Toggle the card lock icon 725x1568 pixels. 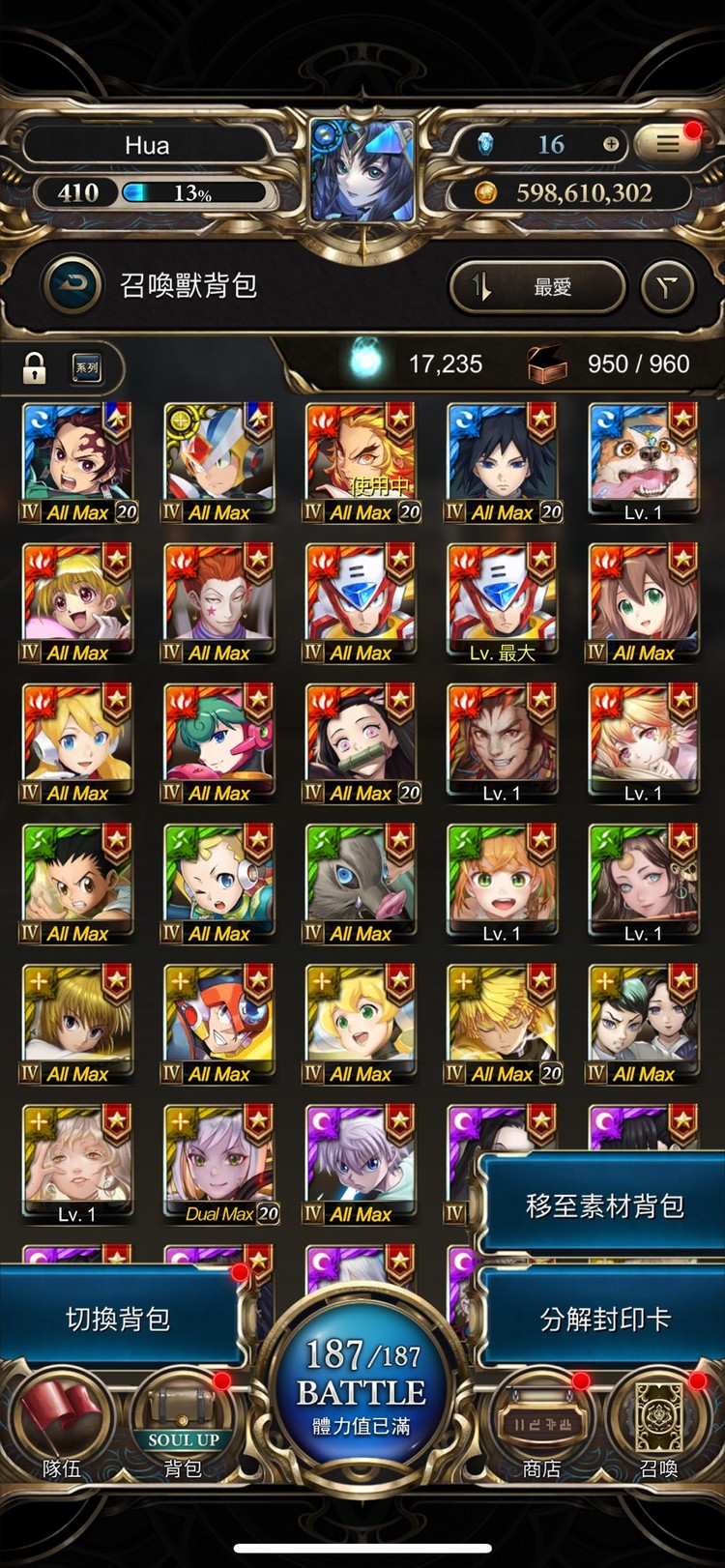(x=35, y=367)
